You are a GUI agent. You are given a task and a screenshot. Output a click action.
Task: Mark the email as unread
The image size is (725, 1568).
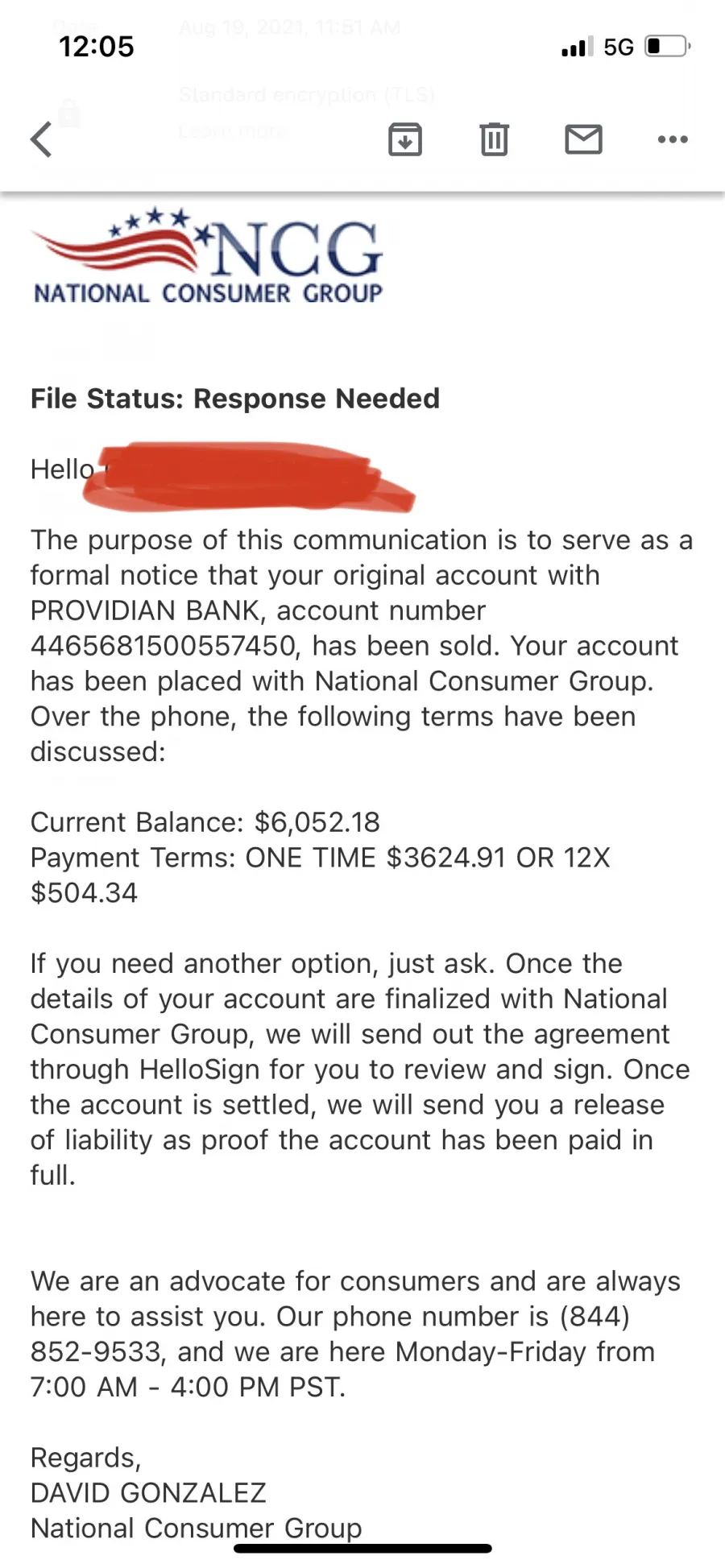coord(583,139)
